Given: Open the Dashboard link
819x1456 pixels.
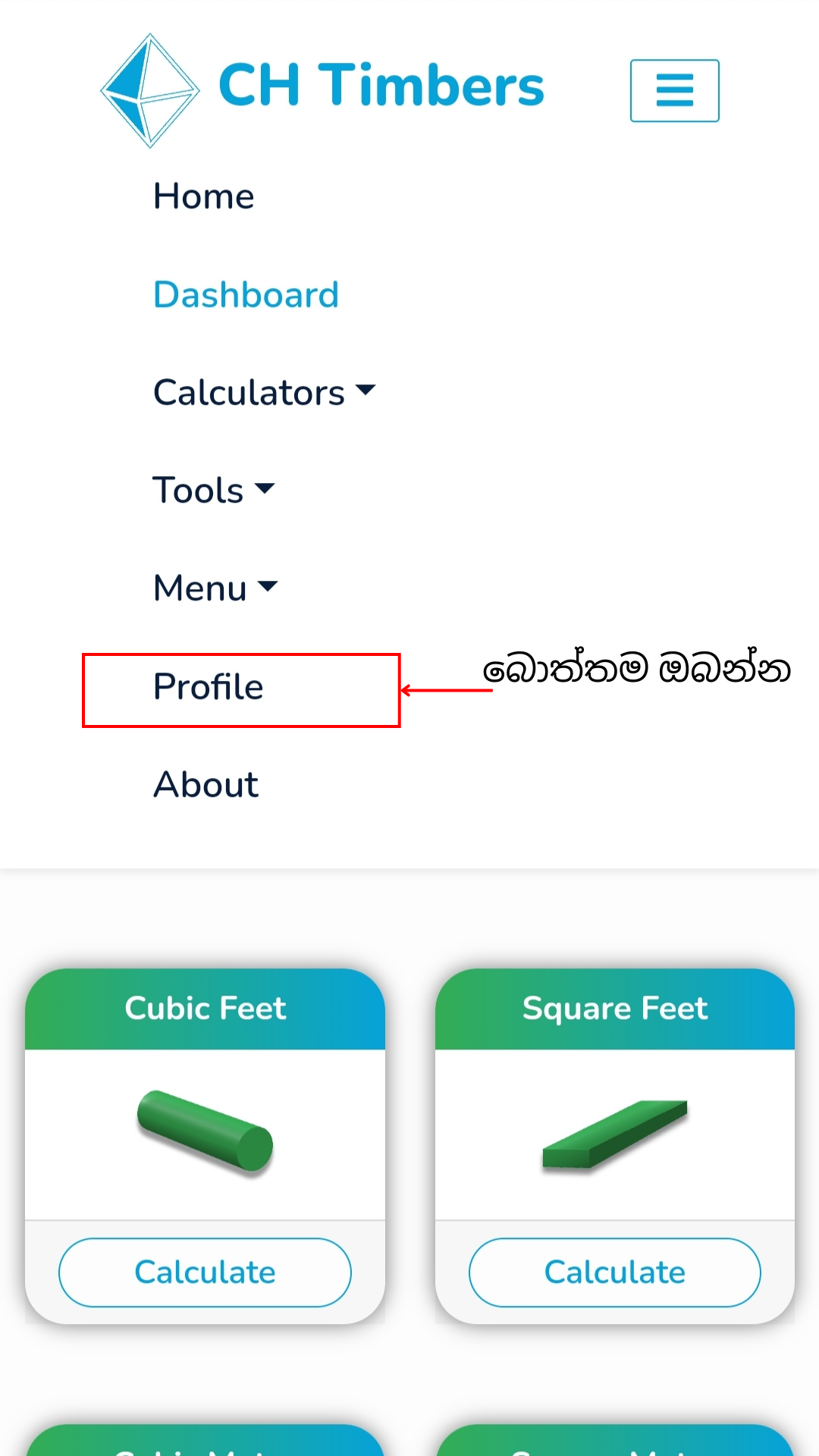Looking at the screenshot, I should (246, 294).
